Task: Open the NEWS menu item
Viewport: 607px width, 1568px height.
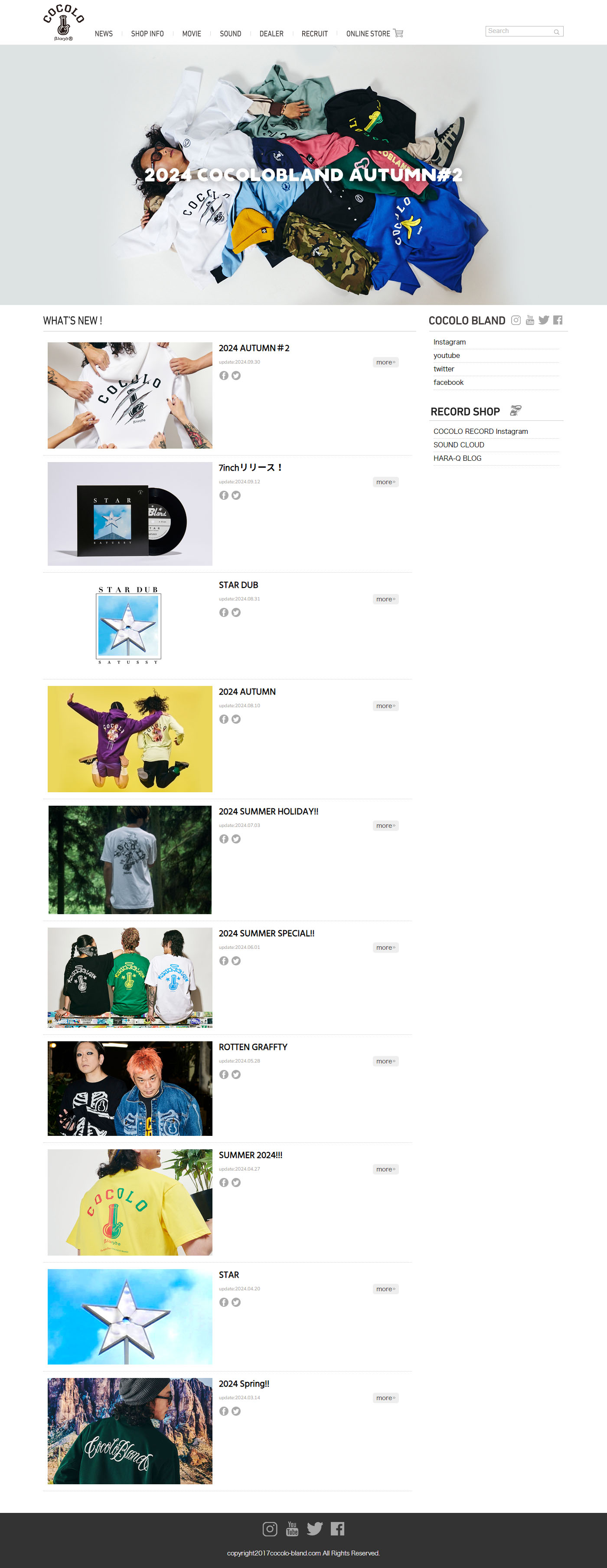Action: click(x=103, y=33)
